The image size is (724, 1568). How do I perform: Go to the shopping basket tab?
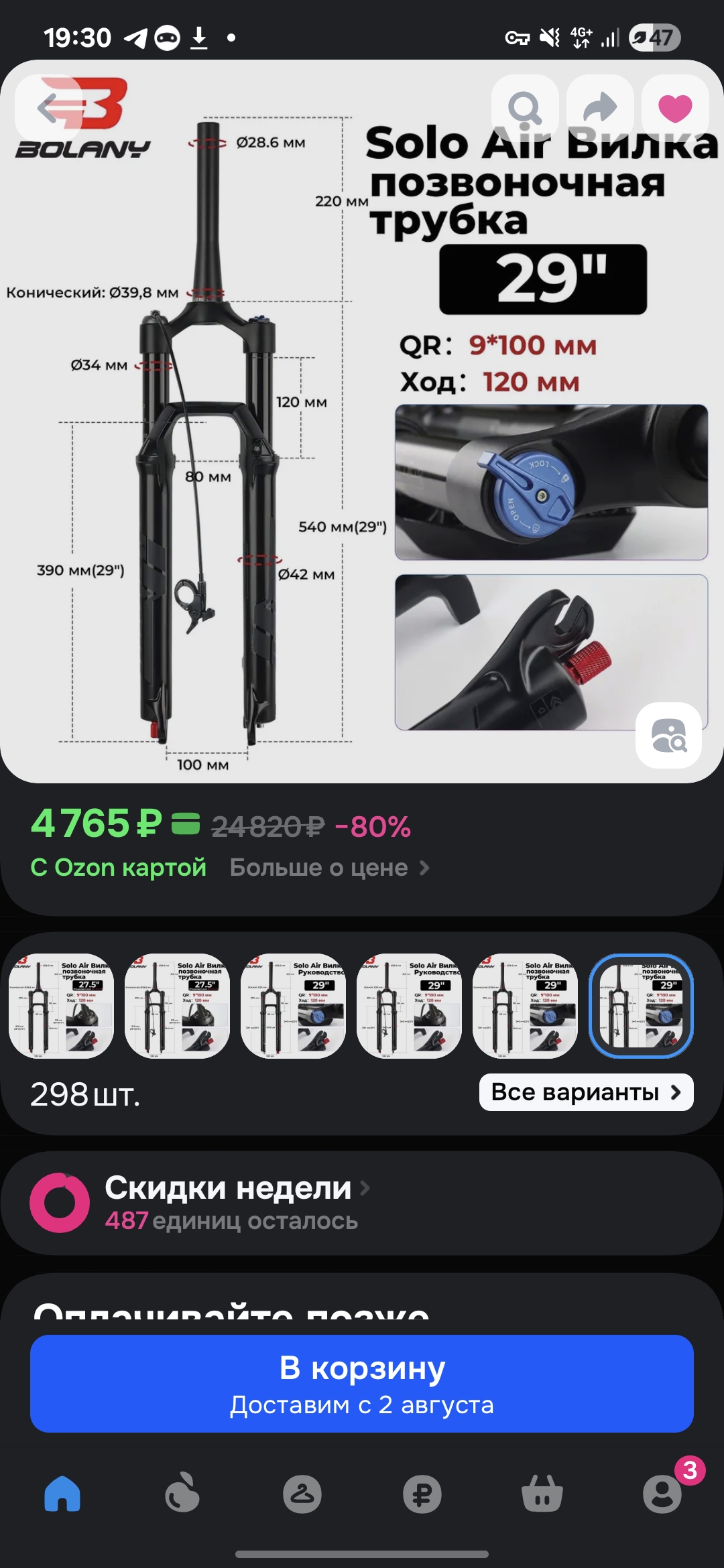[542, 1494]
